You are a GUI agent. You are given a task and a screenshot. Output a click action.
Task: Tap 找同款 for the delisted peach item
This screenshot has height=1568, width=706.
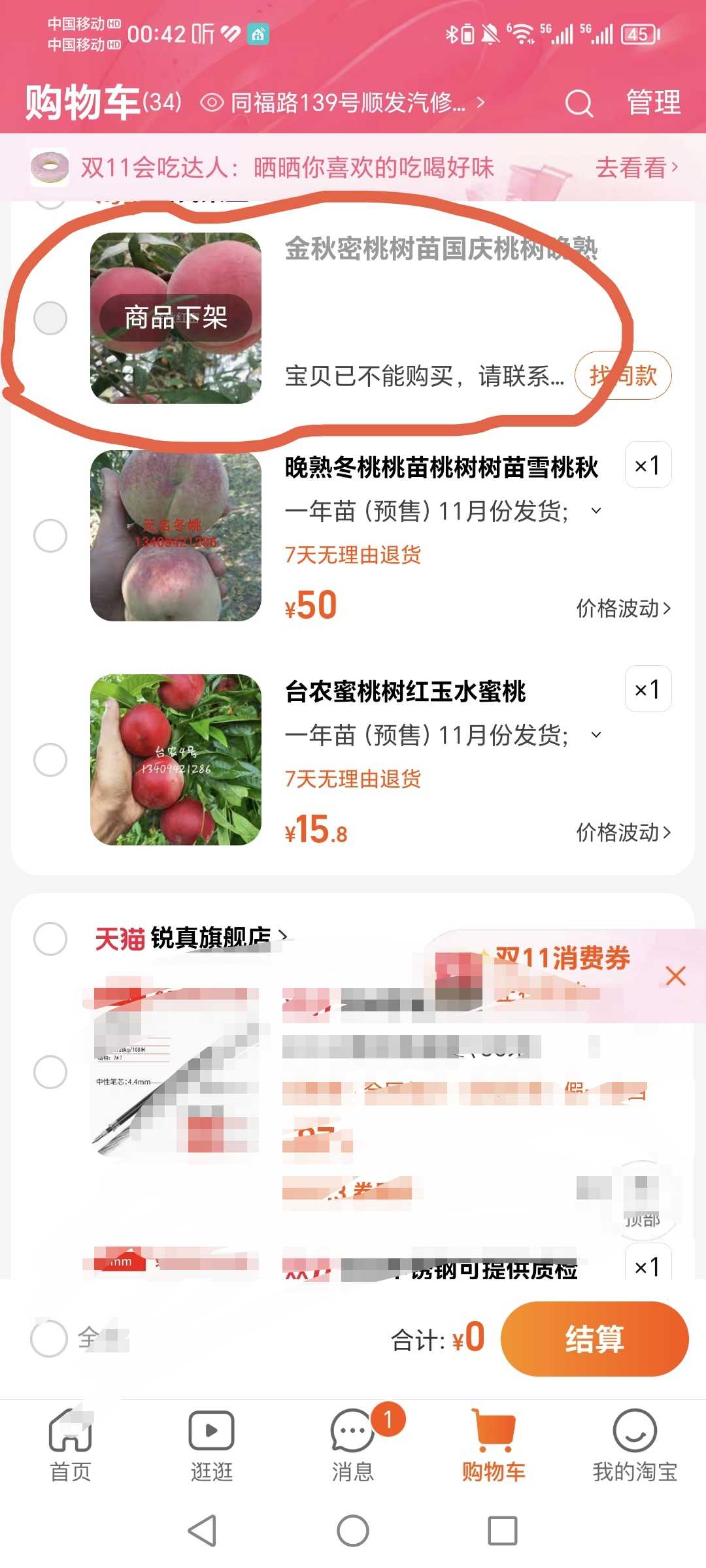623,375
